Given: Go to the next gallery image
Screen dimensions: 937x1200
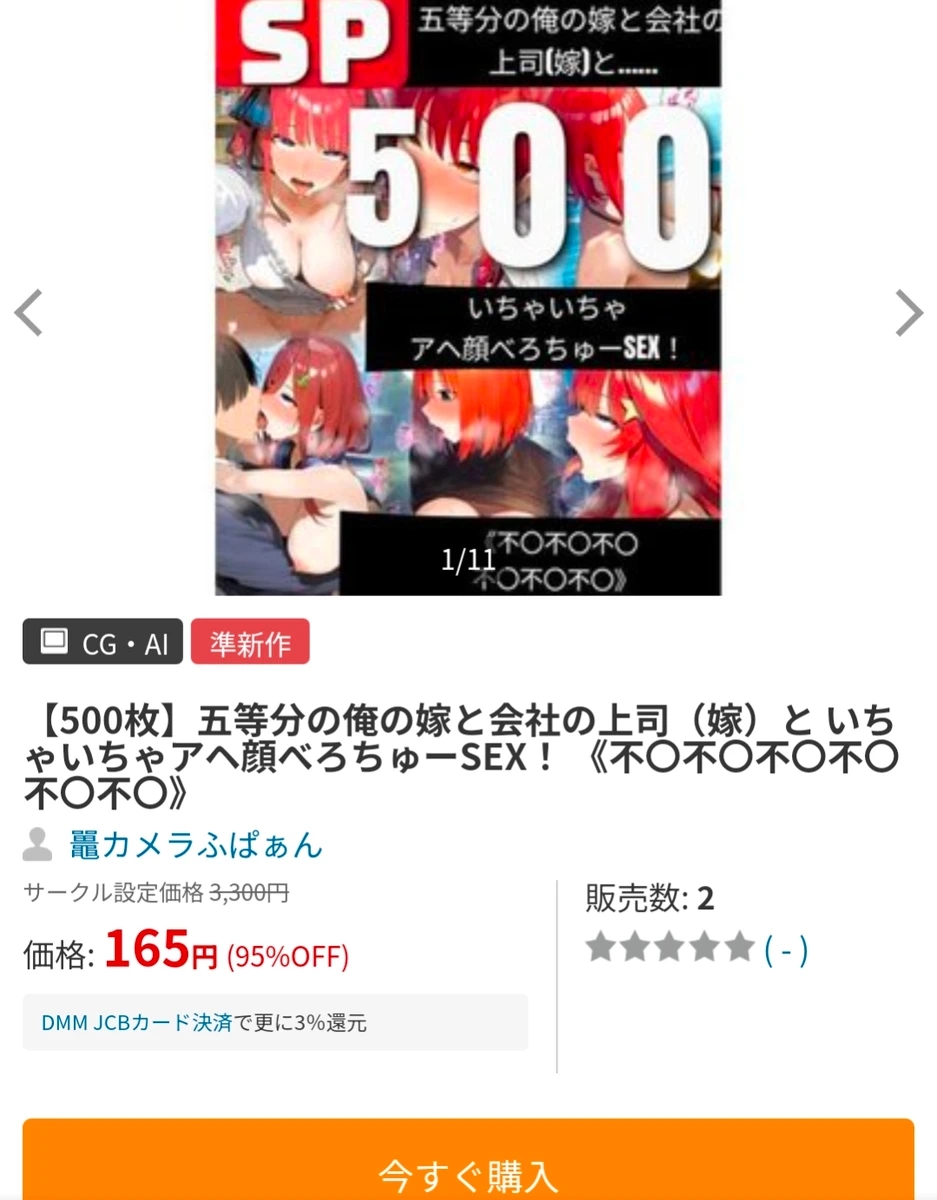Looking at the screenshot, I should pos(907,313).
